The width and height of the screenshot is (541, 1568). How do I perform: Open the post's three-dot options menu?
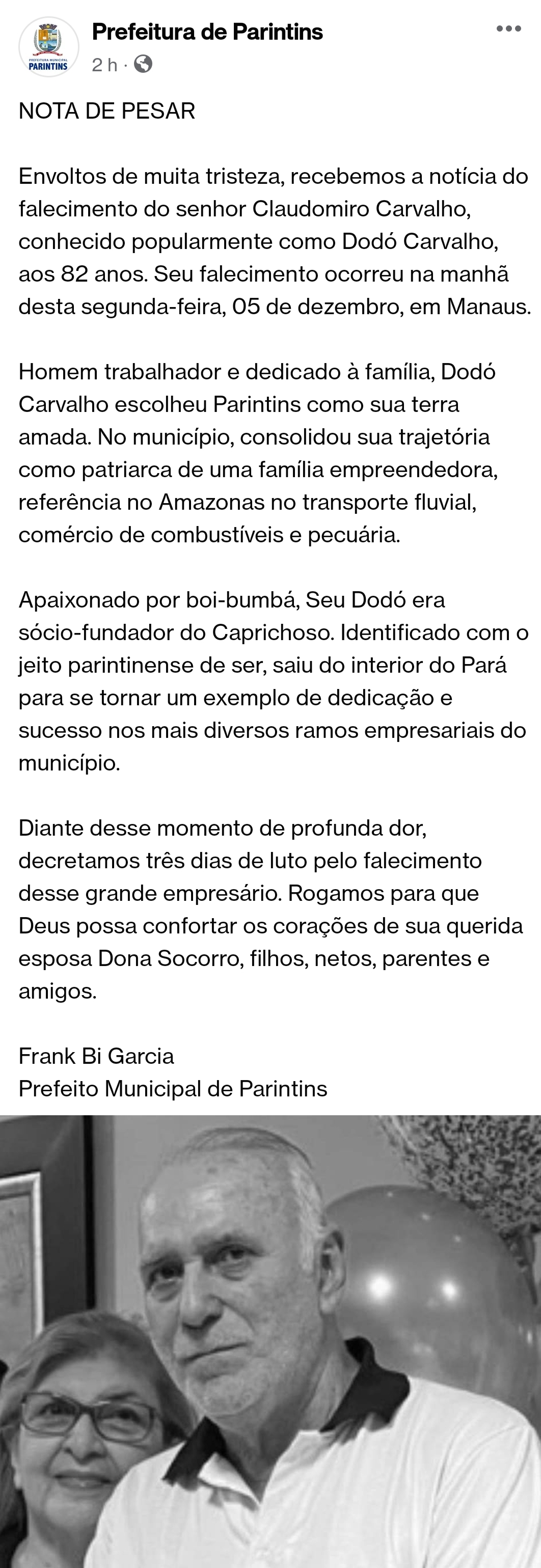point(508,29)
